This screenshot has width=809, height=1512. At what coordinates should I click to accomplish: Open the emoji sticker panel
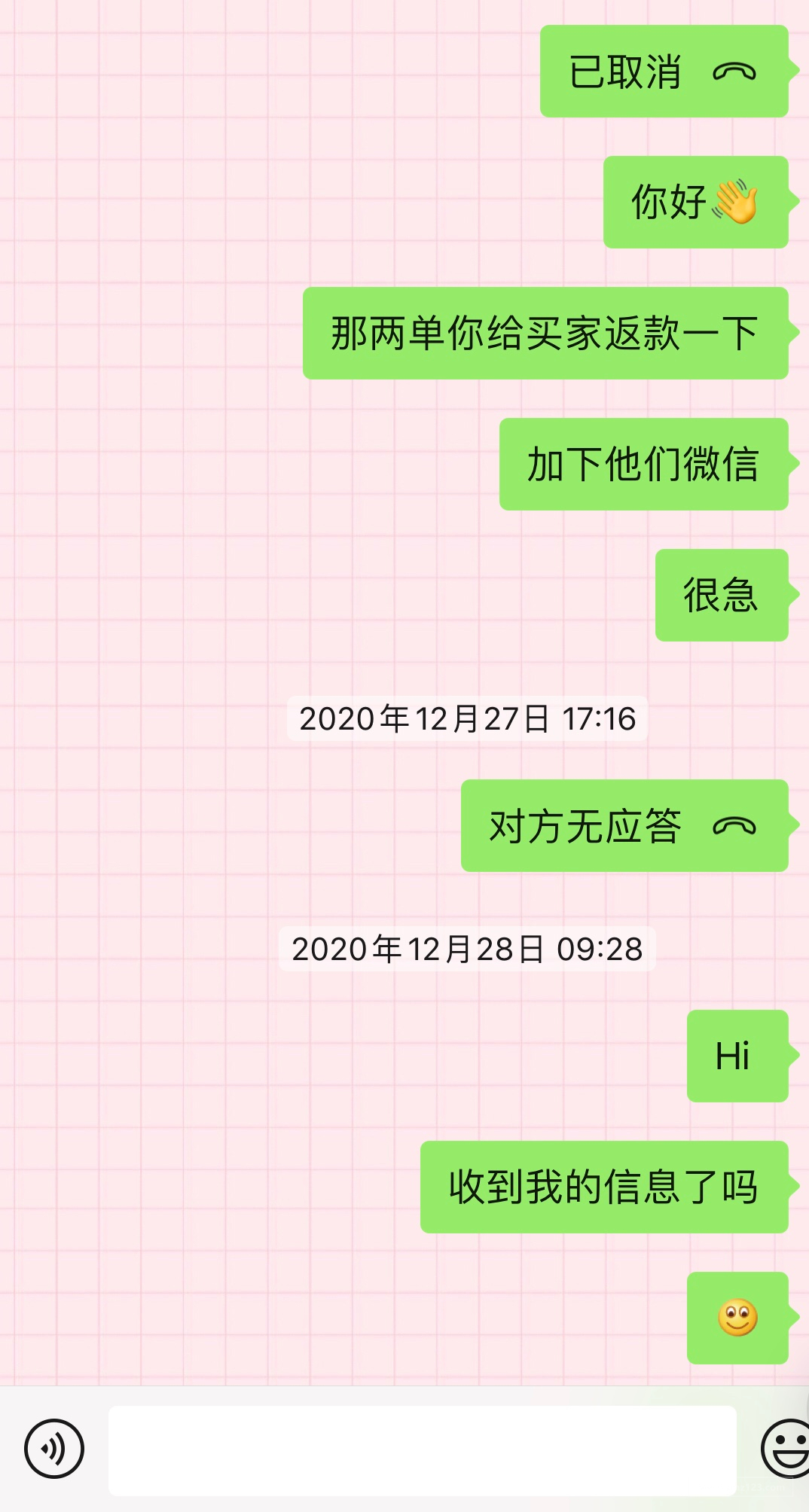[786, 1449]
